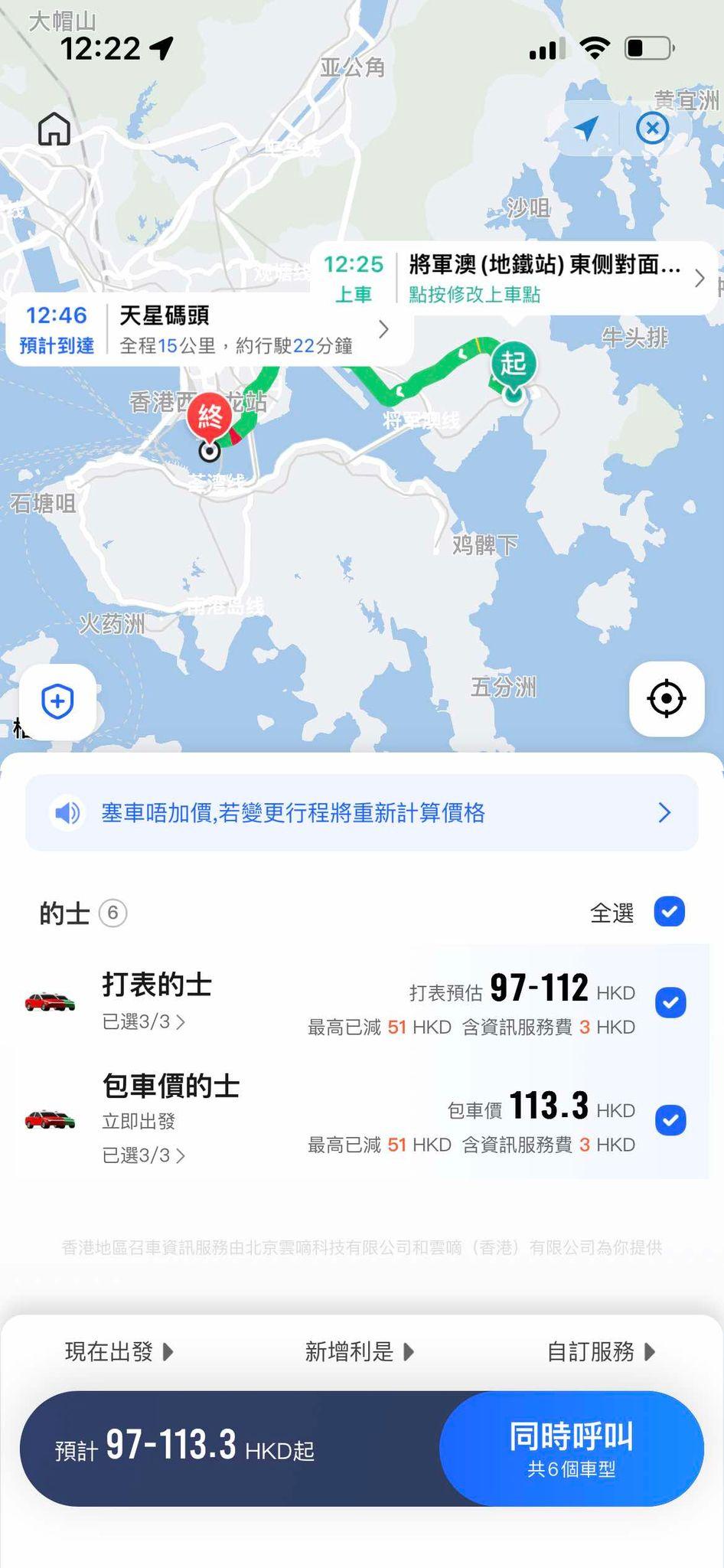Open 已選3/3 taxi selection under 打表的士
This screenshot has width=724, height=1568.
[x=143, y=1021]
